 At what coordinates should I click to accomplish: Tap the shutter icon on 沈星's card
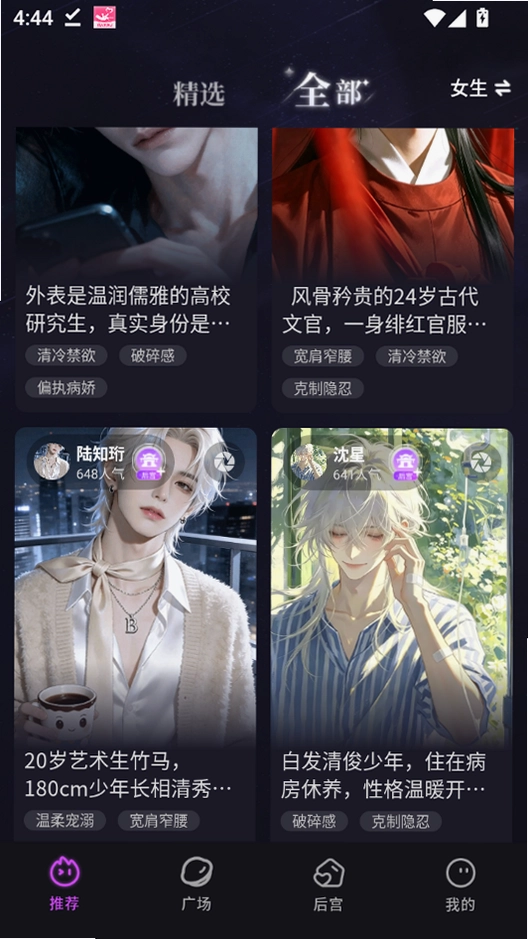click(x=480, y=462)
